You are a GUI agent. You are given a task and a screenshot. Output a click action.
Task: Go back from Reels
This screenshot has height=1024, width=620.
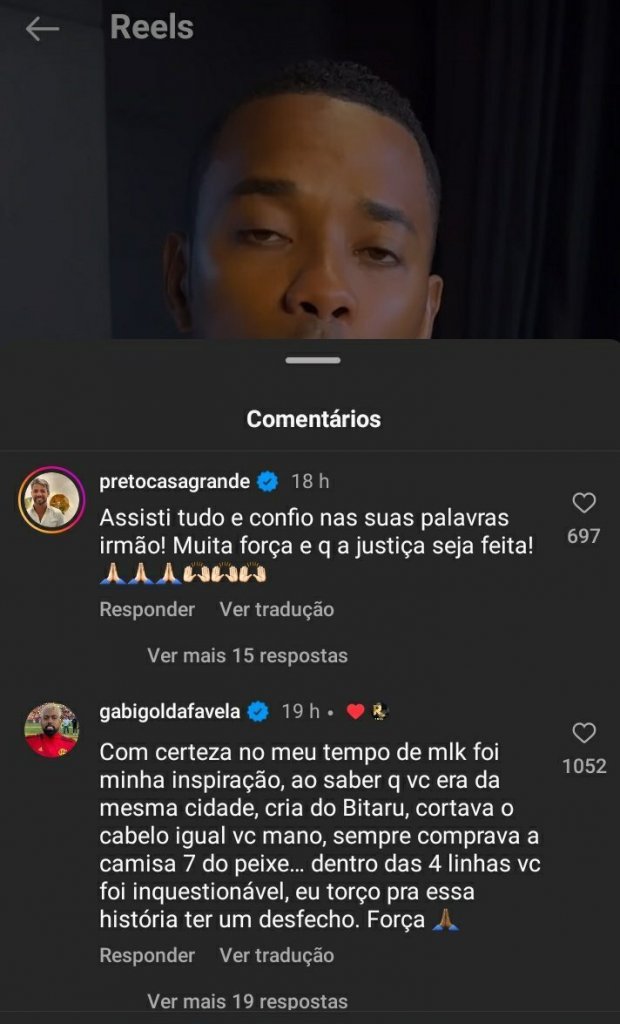pyautogui.click(x=42, y=29)
